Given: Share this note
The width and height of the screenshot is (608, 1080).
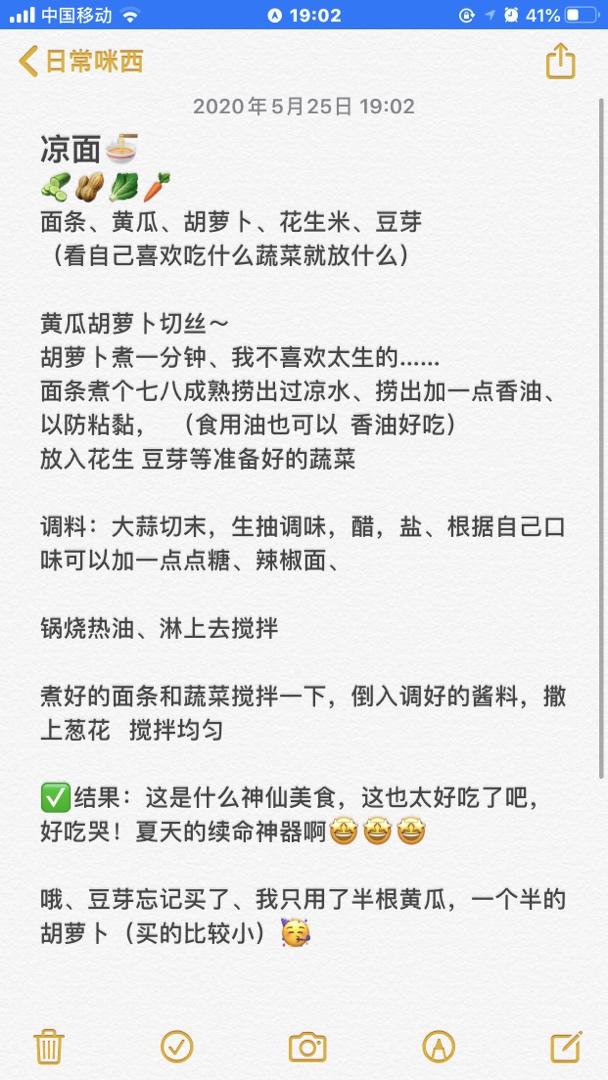Looking at the screenshot, I should click(x=561, y=61).
